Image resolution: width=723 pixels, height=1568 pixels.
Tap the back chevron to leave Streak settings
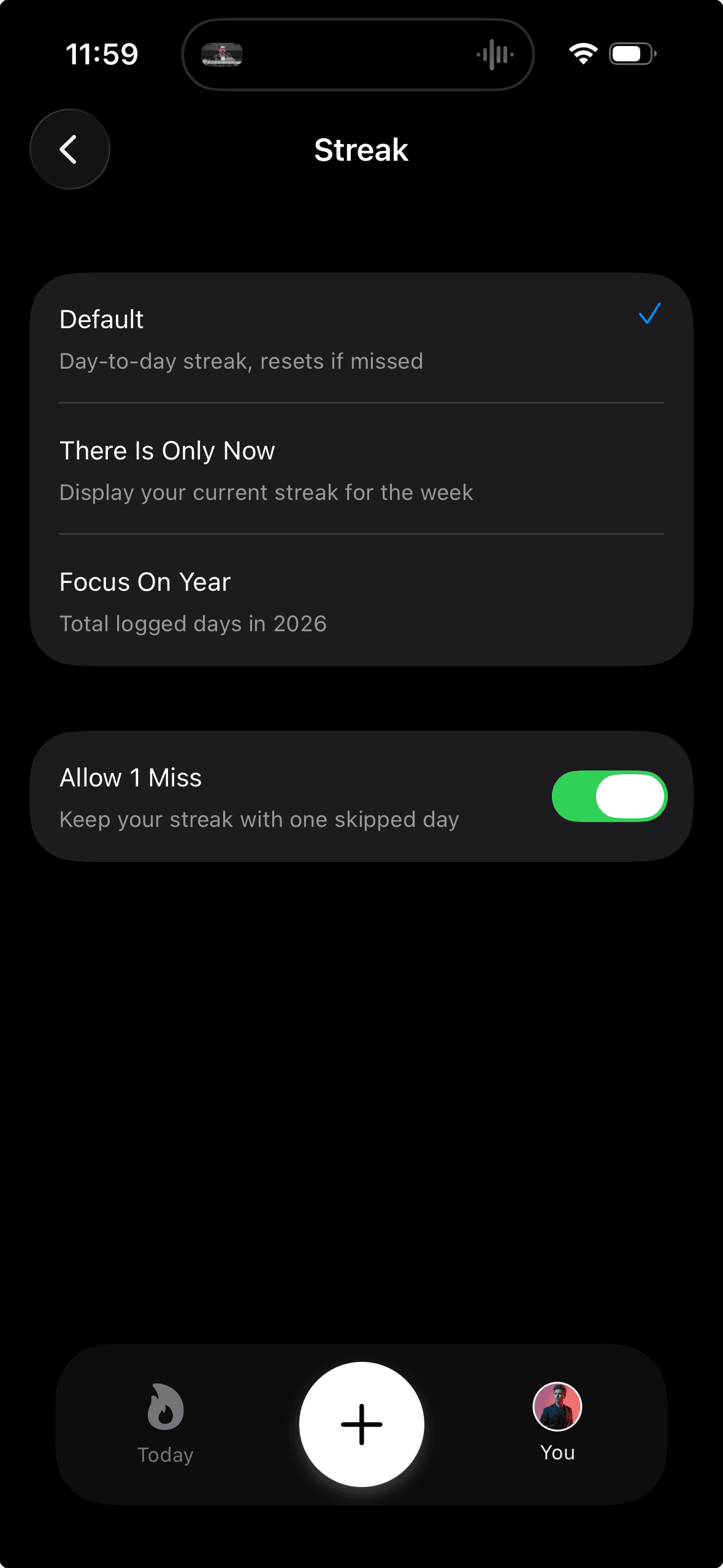69,149
